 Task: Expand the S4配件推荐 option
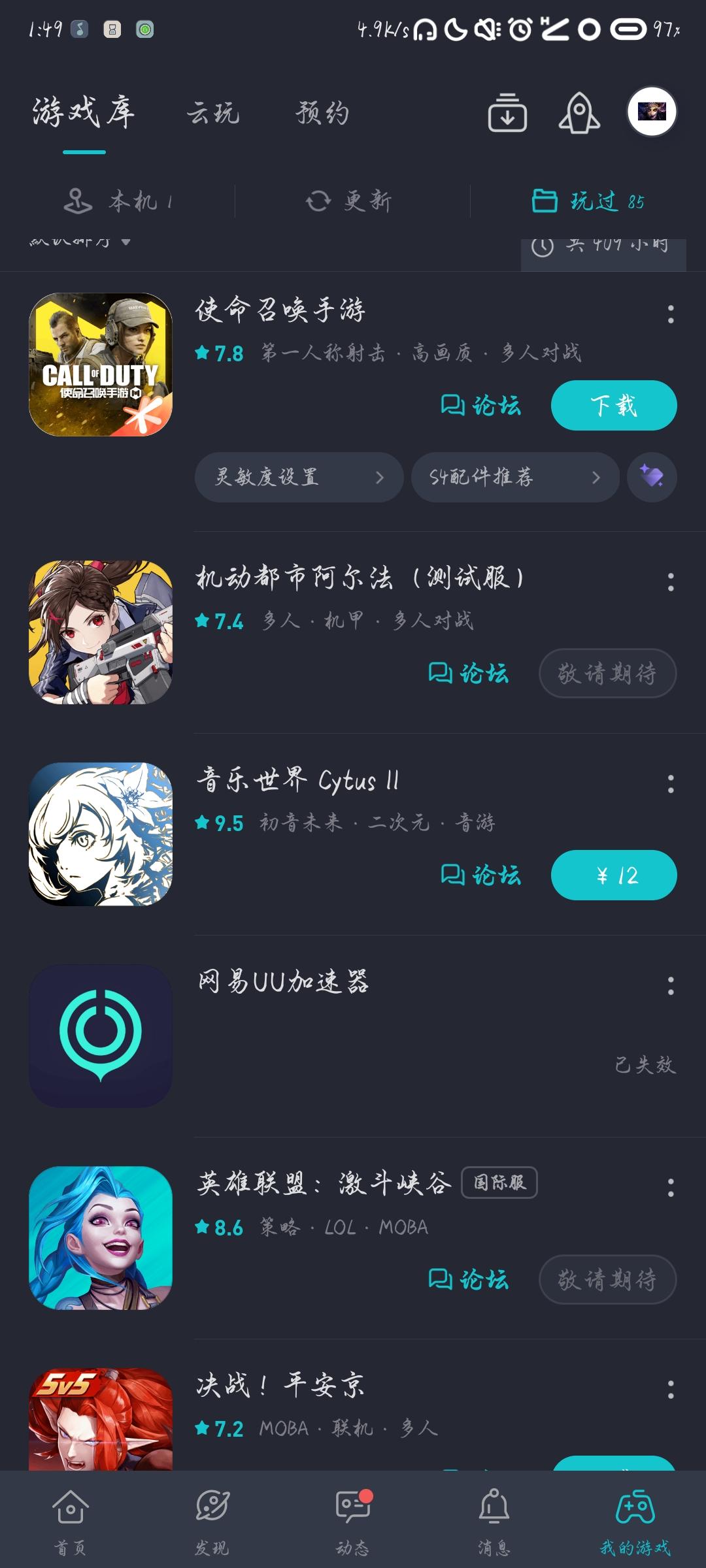click(515, 478)
